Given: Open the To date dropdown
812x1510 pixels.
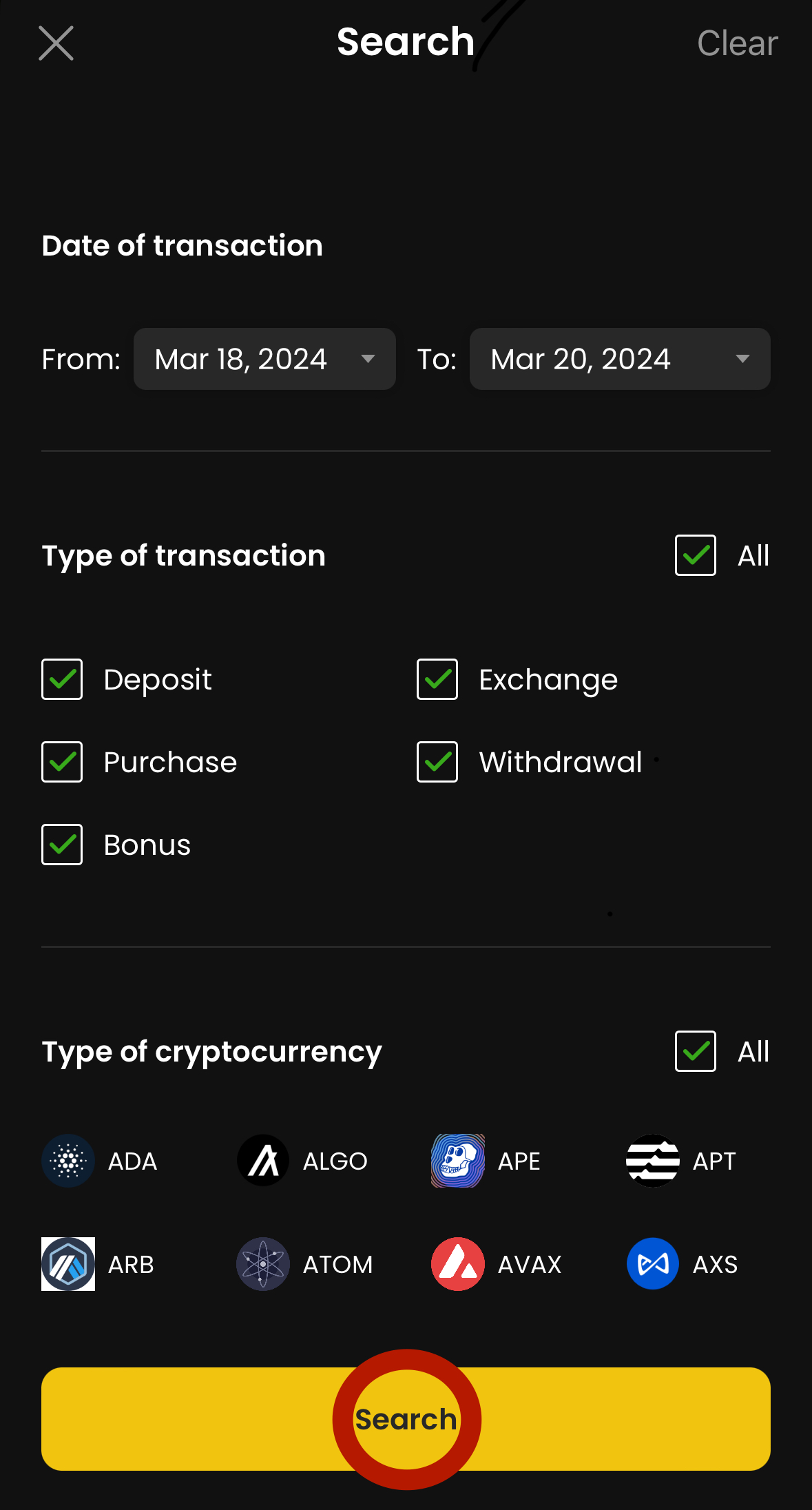Looking at the screenshot, I should [620, 359].
